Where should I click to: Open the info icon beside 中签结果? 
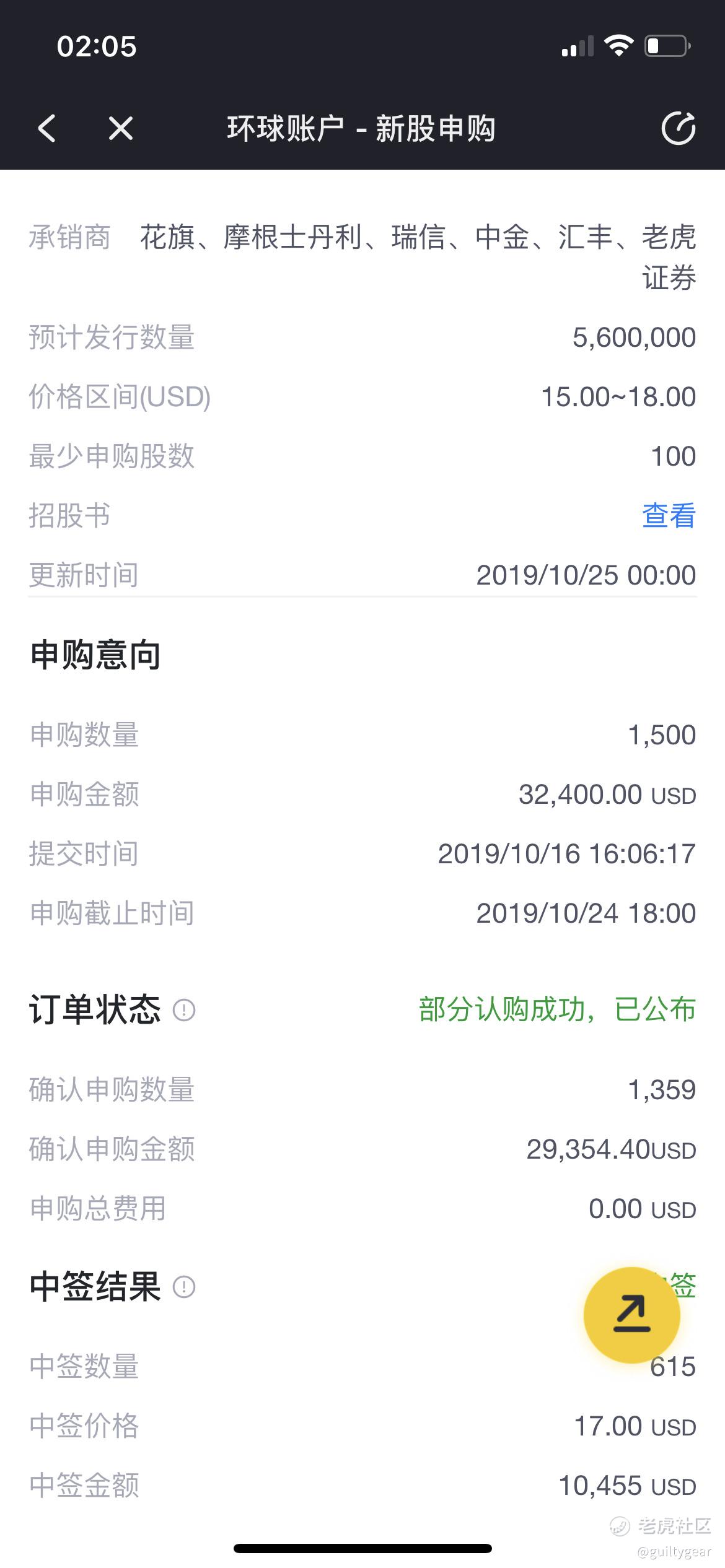[184, 1287]
